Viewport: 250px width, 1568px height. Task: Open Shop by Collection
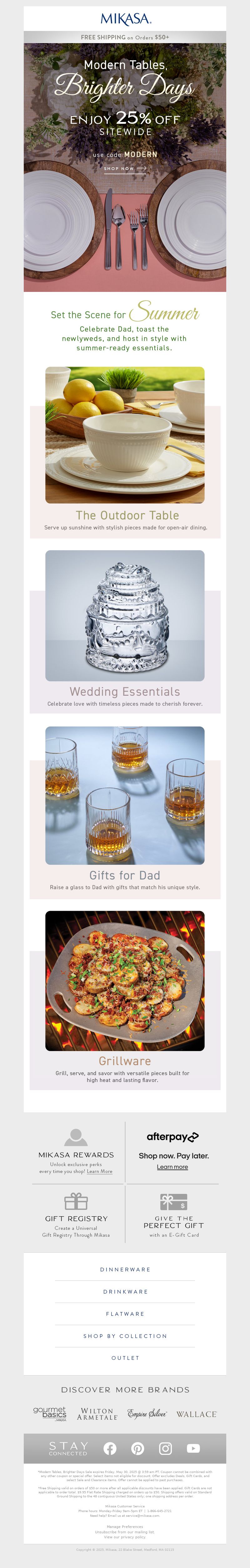click(x=125, y=1336)
